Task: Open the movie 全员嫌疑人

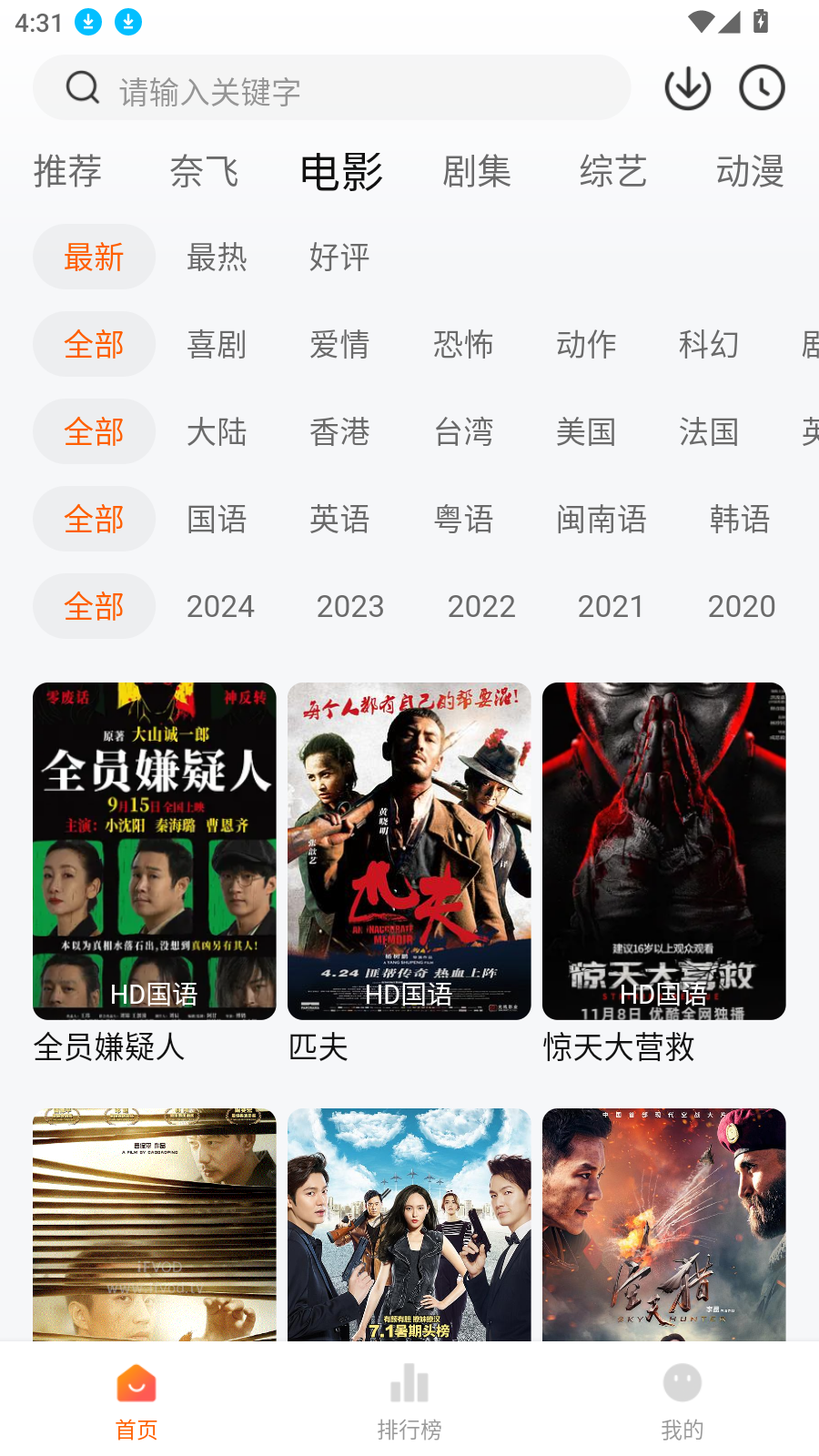Action: [155, 851]
